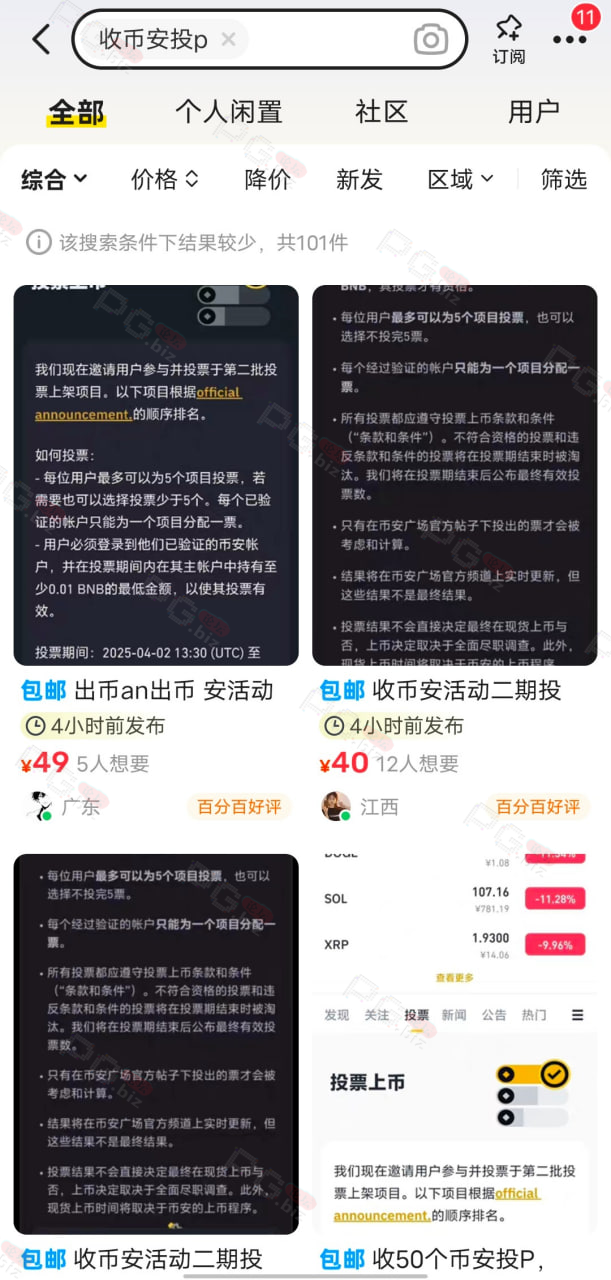Clear the search text with the X
The width and height of the screenshot is (611, 1280).
[x=228, y=39]
